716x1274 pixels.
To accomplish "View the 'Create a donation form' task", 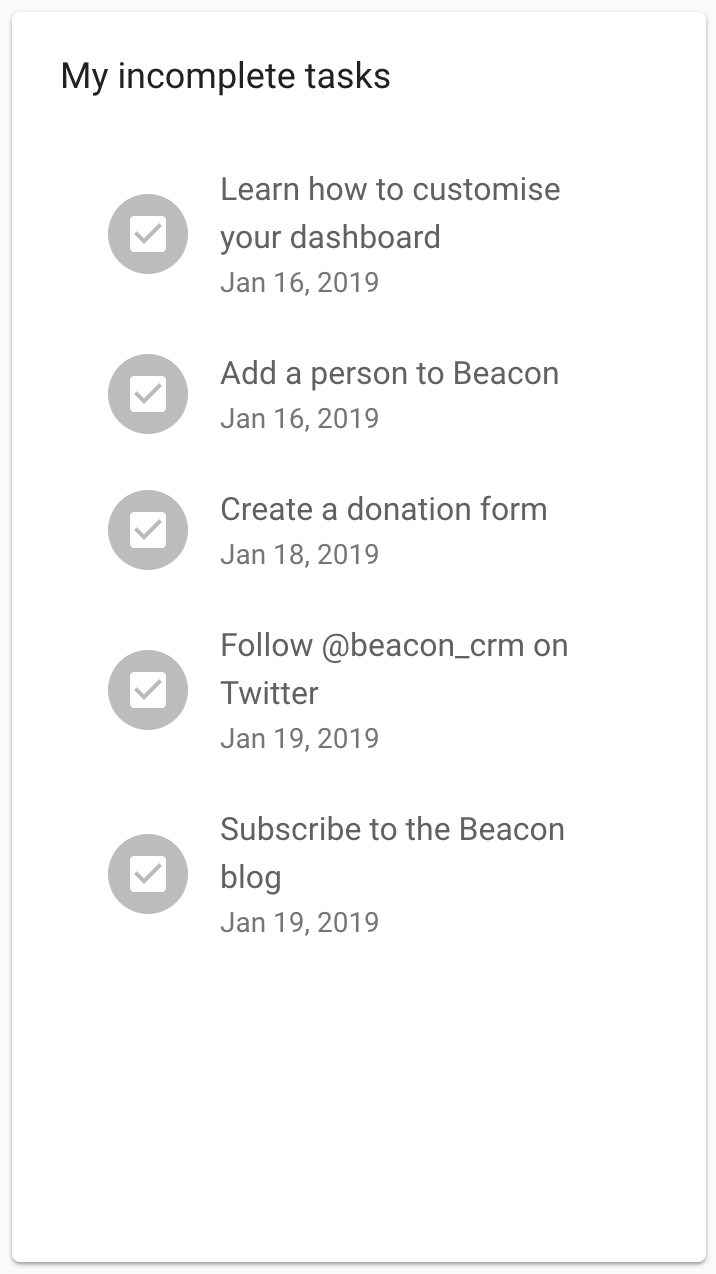I will (x=384, y=510).
